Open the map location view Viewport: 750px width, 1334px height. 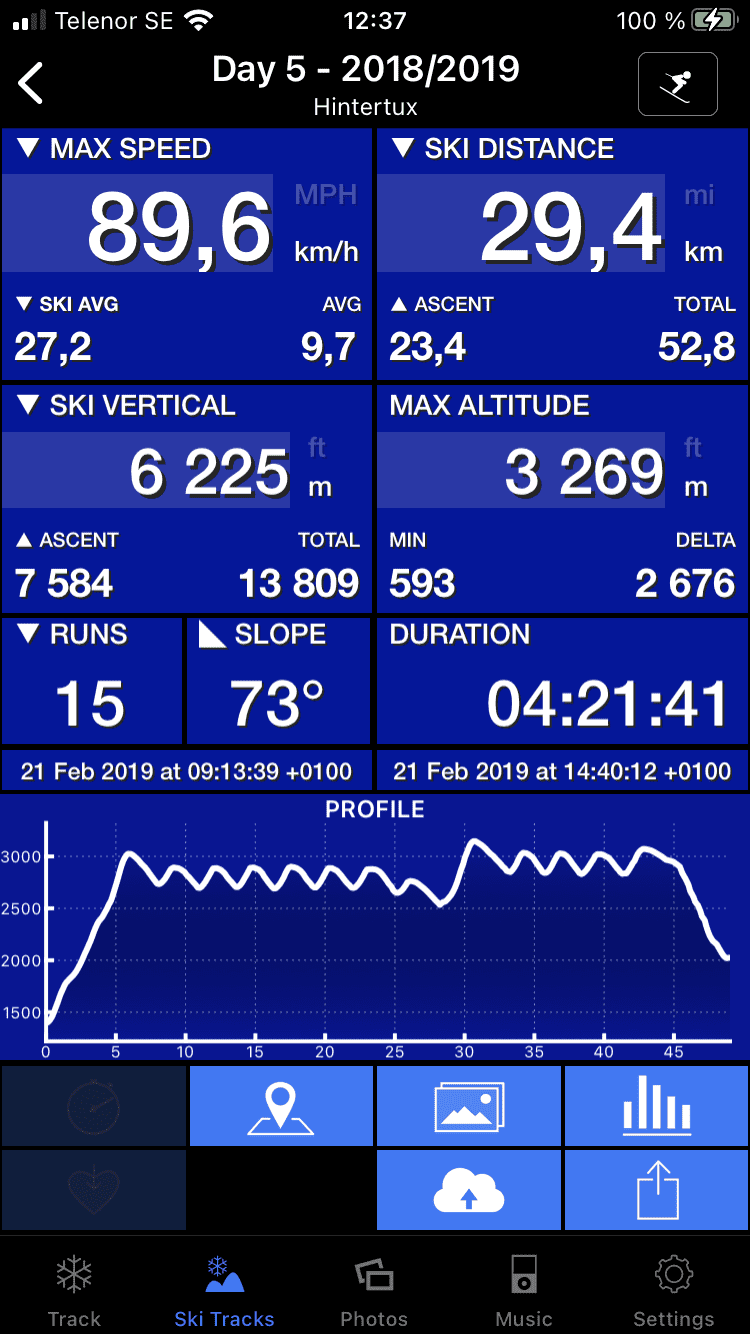(281, 1106)
